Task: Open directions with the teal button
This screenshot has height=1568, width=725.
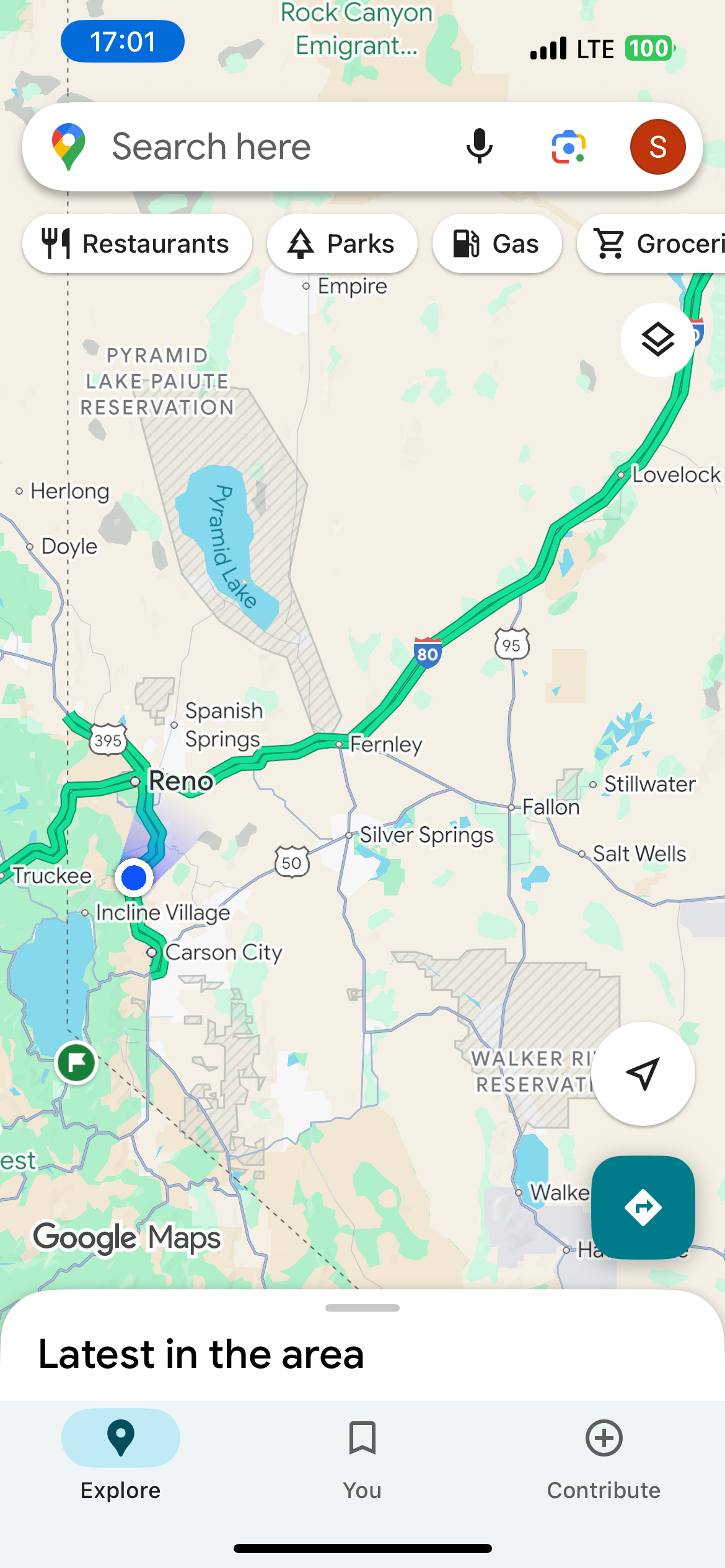Action: 643,1207
